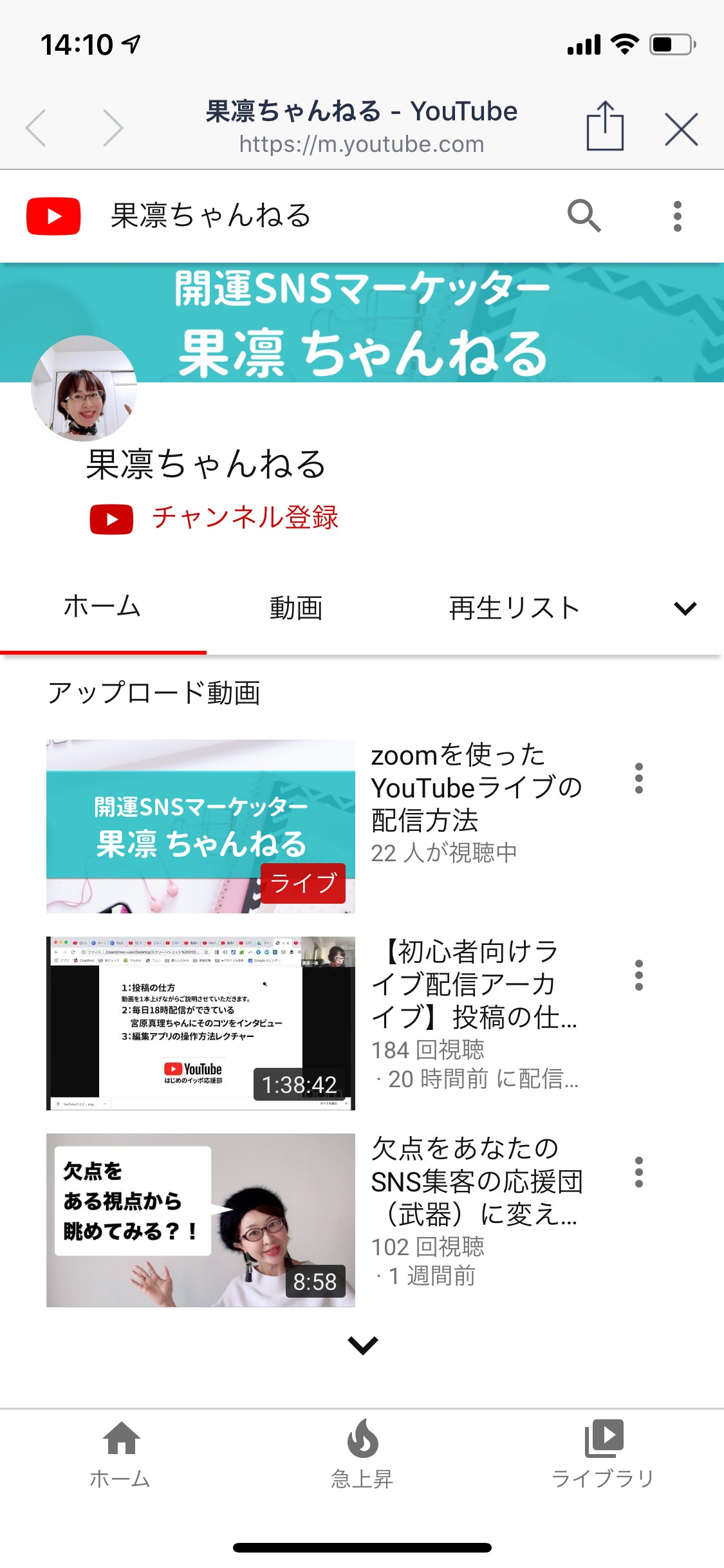
Task: Open options for 初心者向けライブ配信アーカイブ video
Action: coord(638,975)
